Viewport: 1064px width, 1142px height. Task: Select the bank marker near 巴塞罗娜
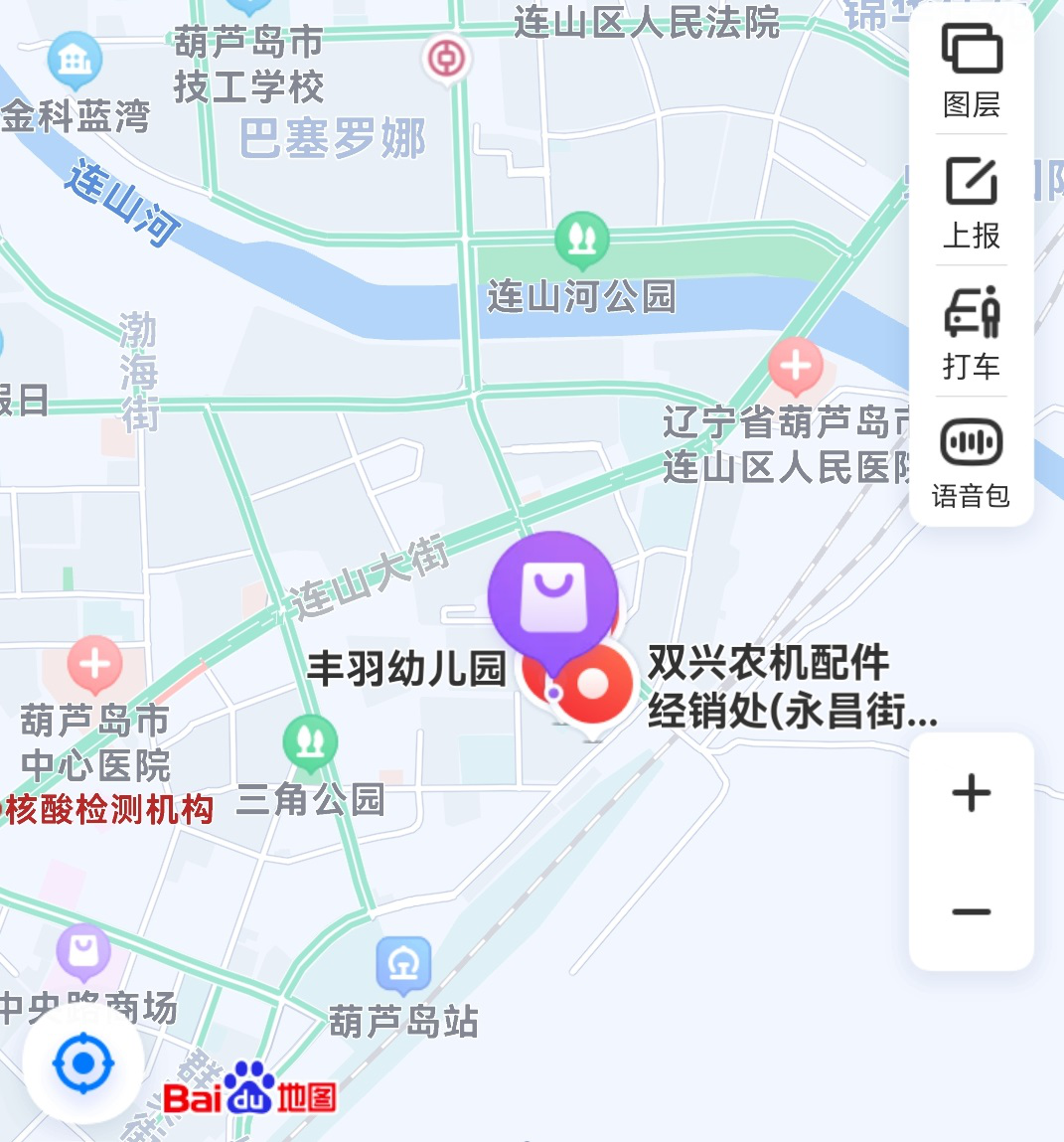[x=447, y=59]
